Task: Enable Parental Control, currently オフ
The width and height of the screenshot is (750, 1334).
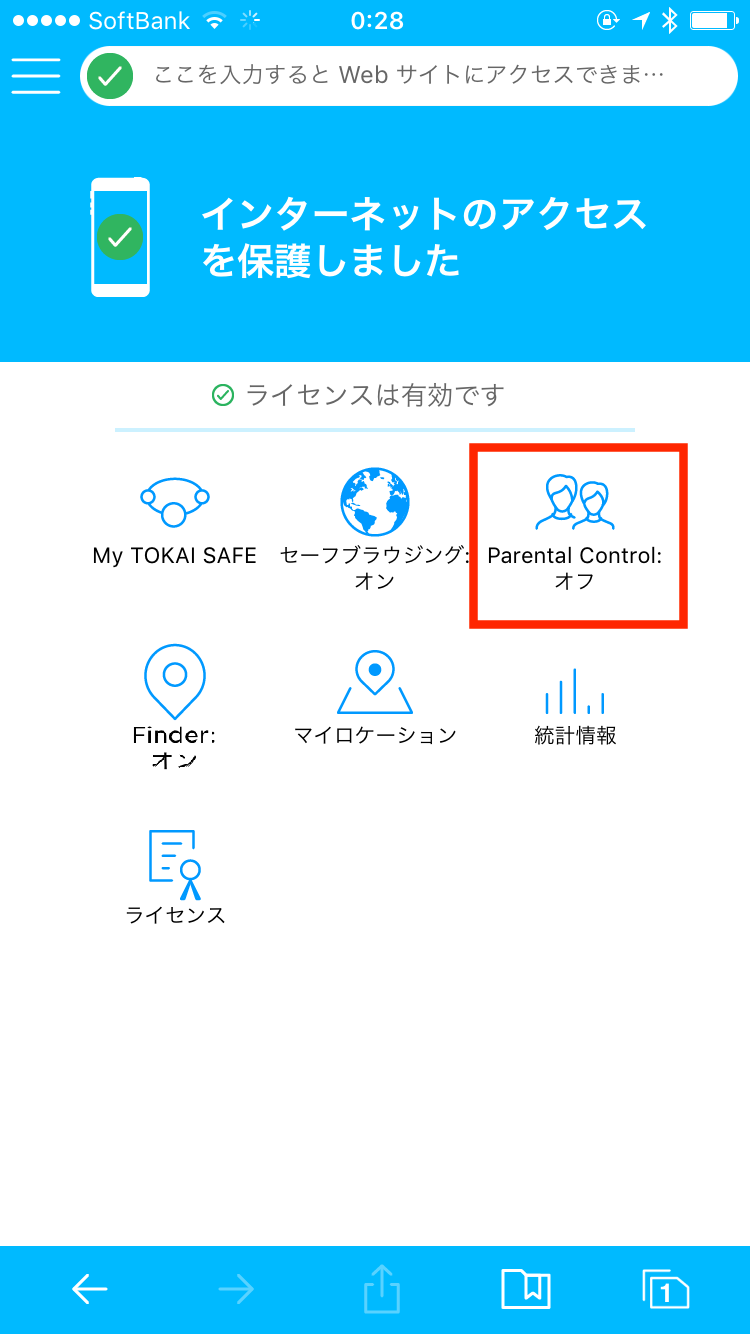Action: point(578,530)
